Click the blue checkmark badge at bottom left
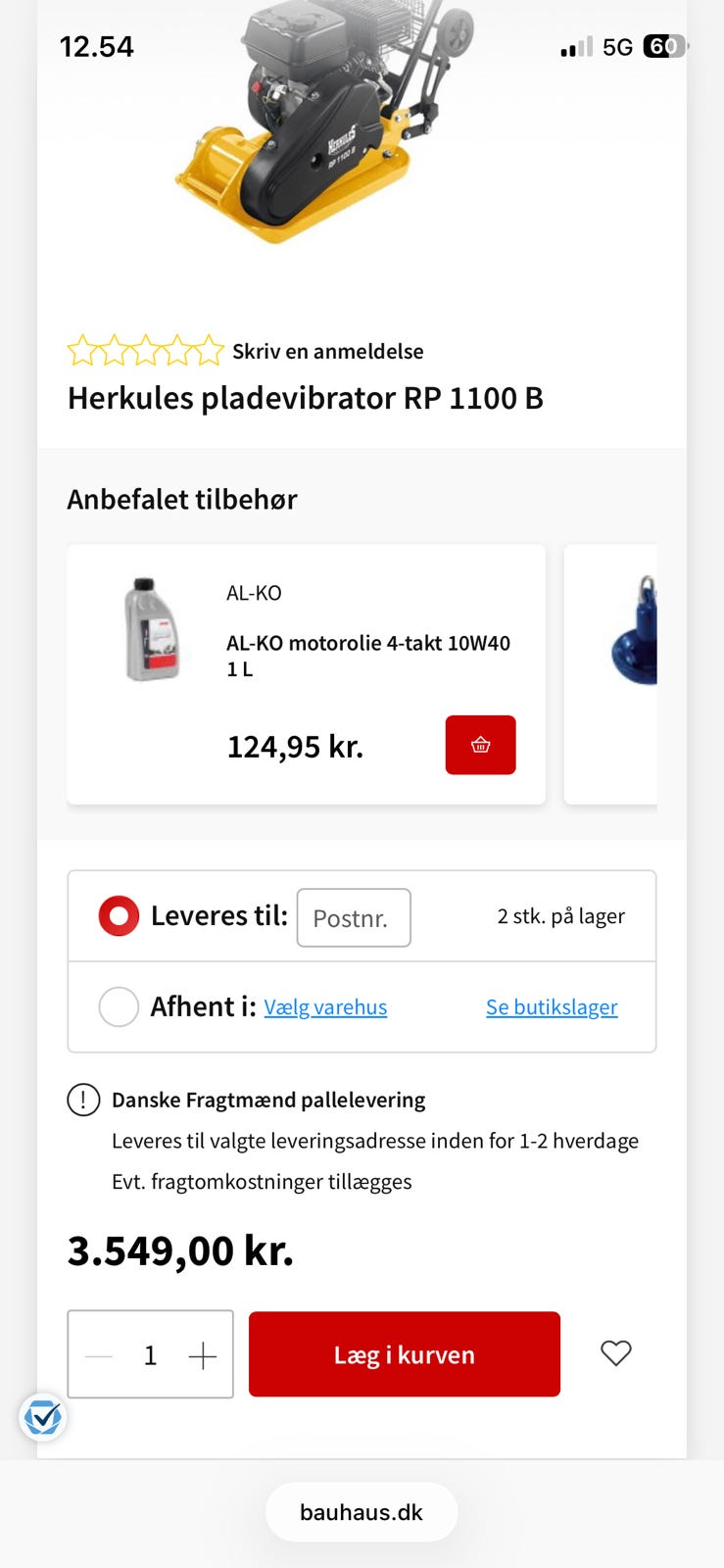This screenshot has height=1568, width=724. (x=42, y=1417)
